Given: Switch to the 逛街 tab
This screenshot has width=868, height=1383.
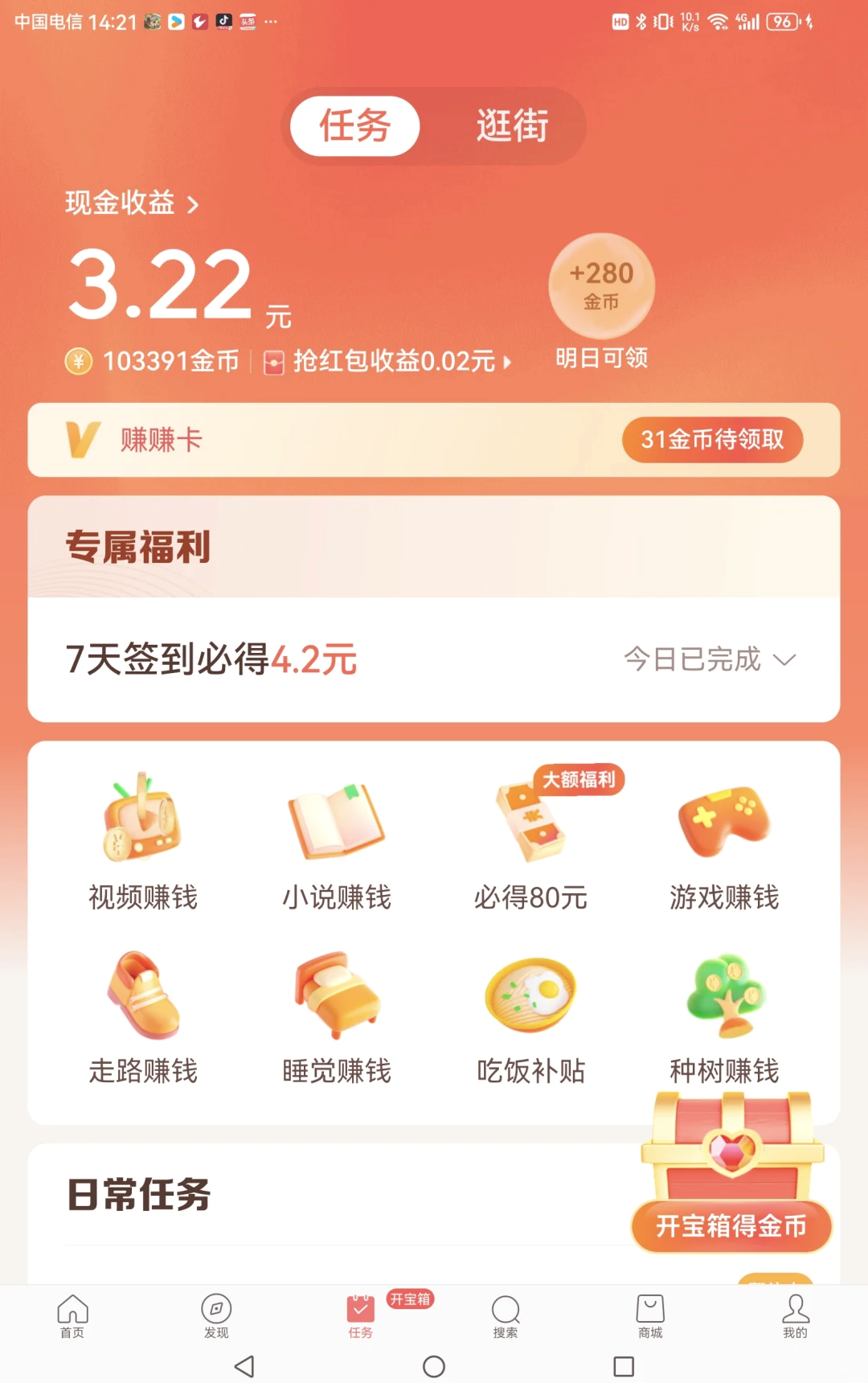Looking at the screenshot, I should coord(512,126).
